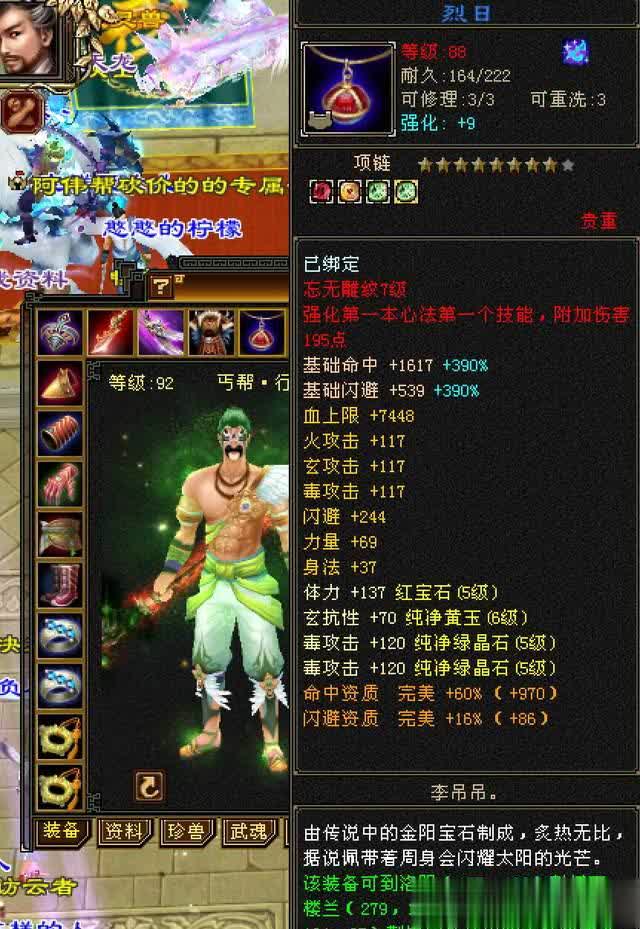The width and height of the screenshot is (640, 929).
Task: Select the boots equipment slot
Action: coord(61,585)
